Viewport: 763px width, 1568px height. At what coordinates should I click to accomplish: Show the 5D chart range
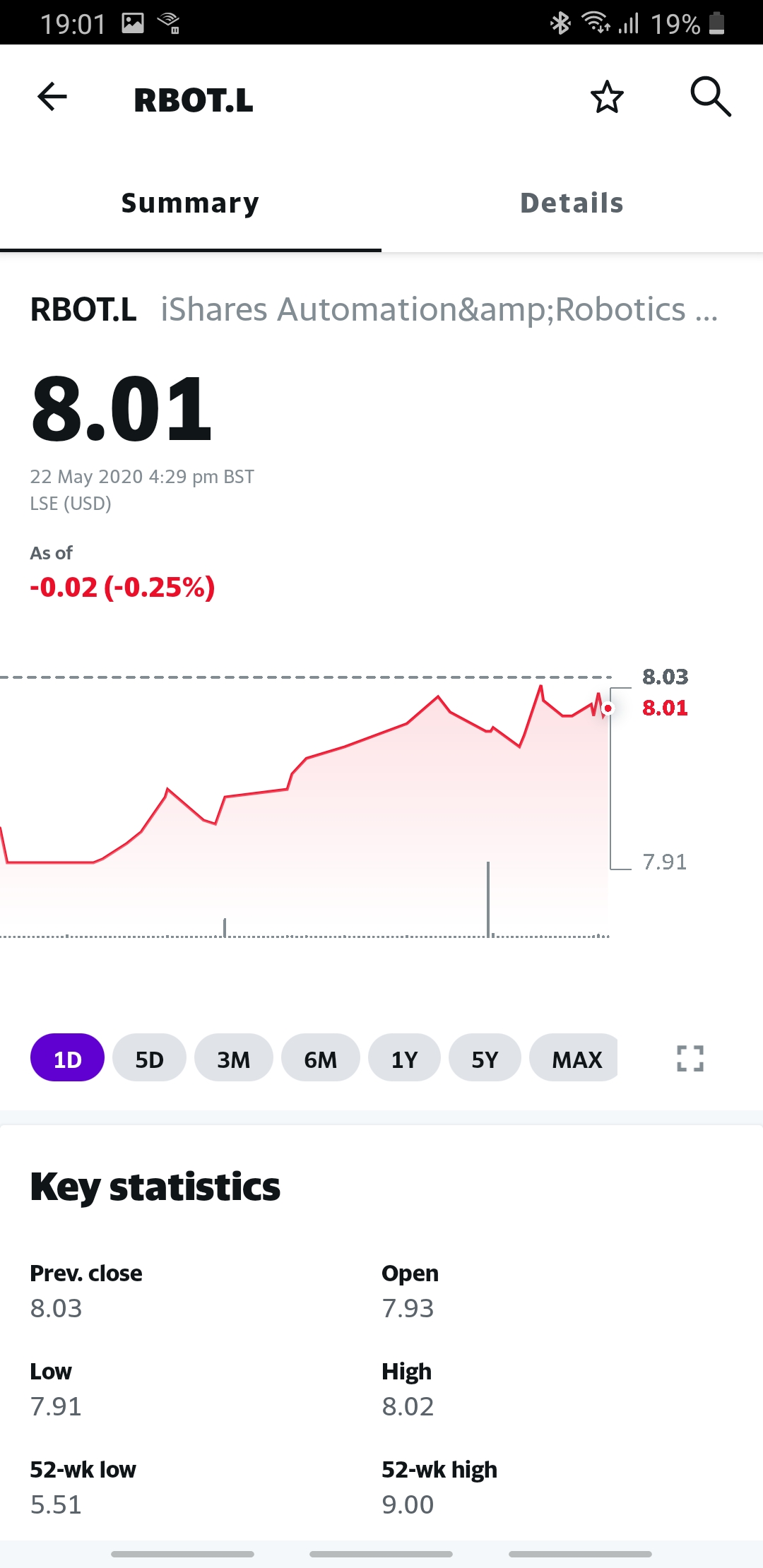point(149,1058)
